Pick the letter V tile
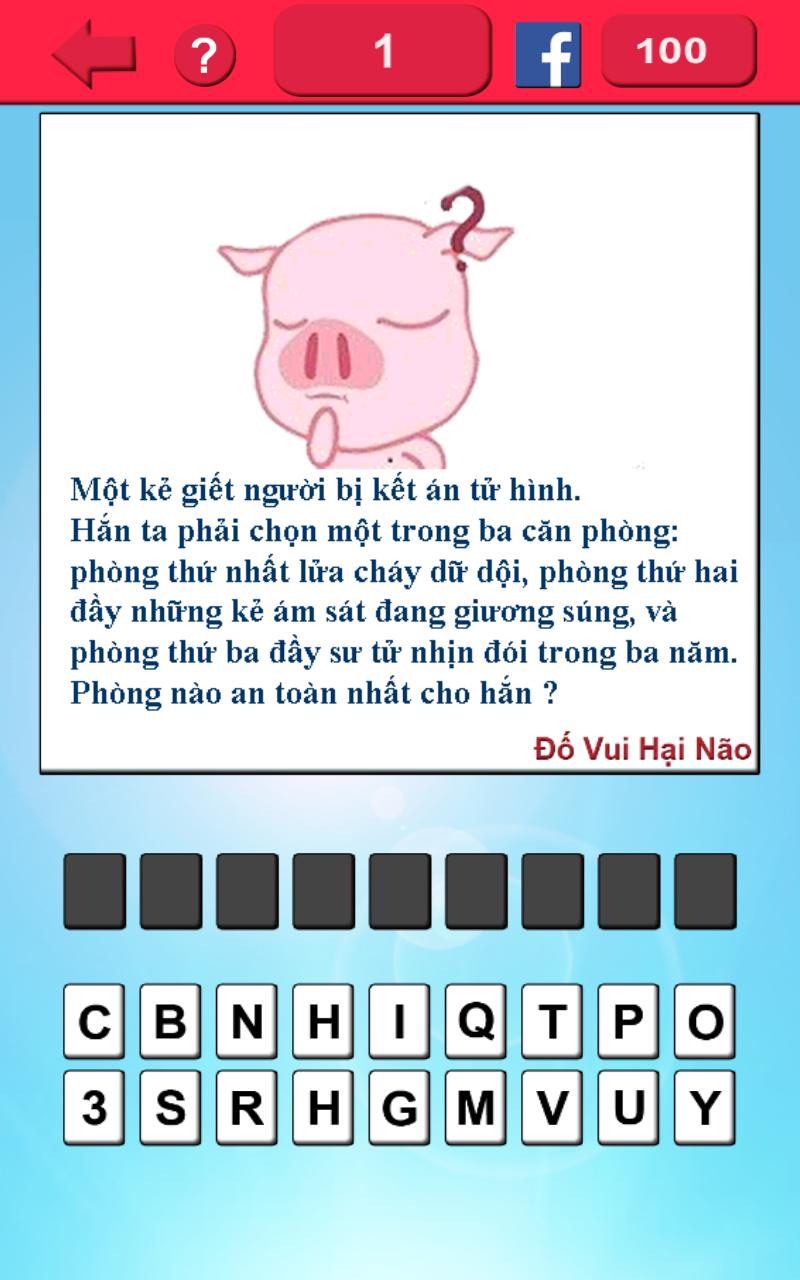Image resolution: width=800 pixels, height=1280 pixels. coord(552,1107)
